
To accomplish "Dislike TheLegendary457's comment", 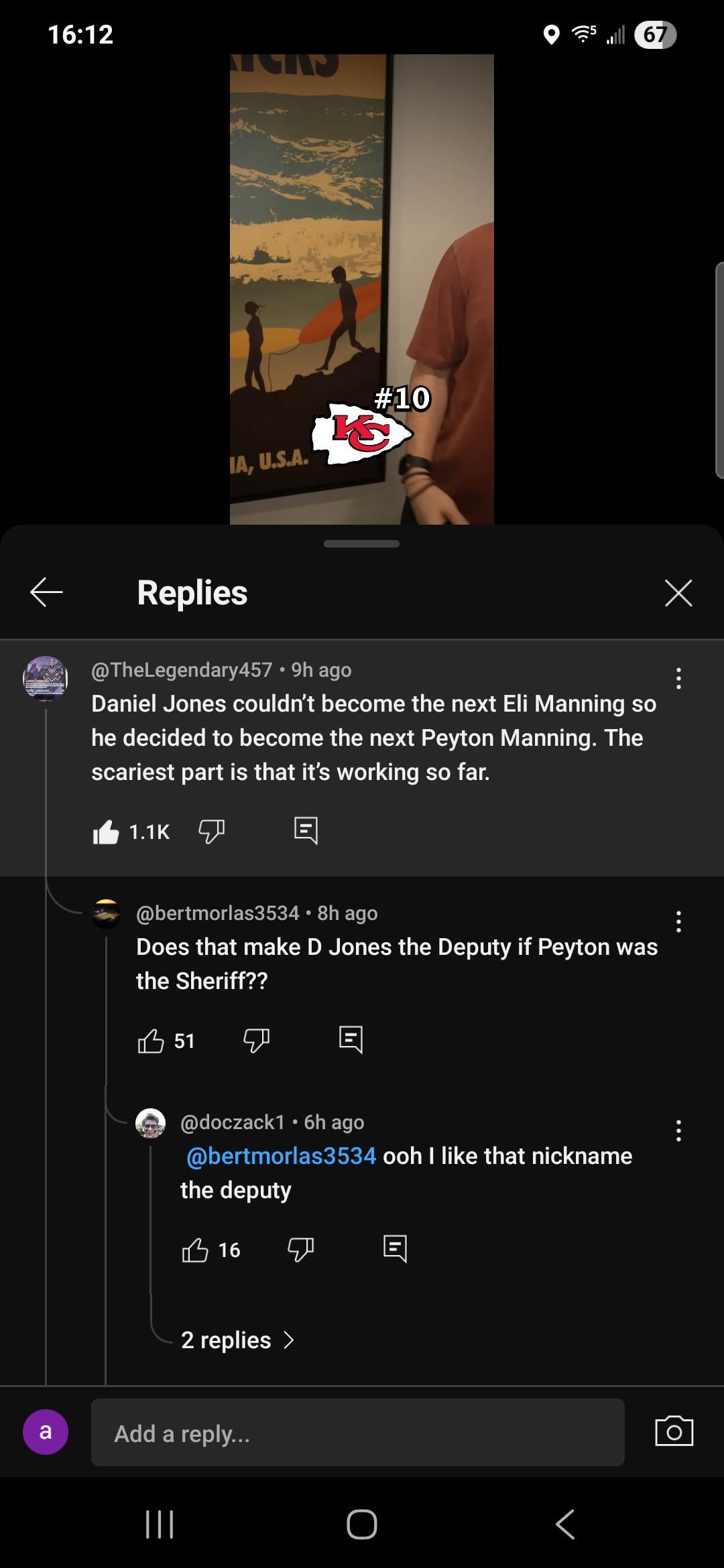I will [211, 832].
